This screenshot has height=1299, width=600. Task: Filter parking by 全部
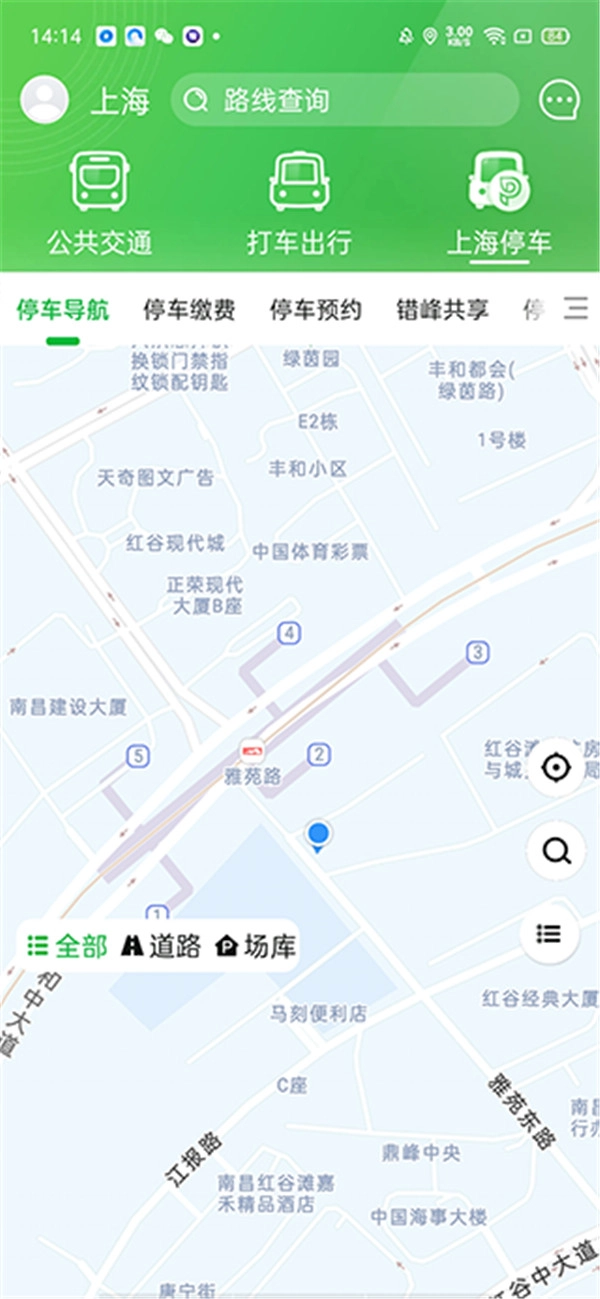click(67, 946)
